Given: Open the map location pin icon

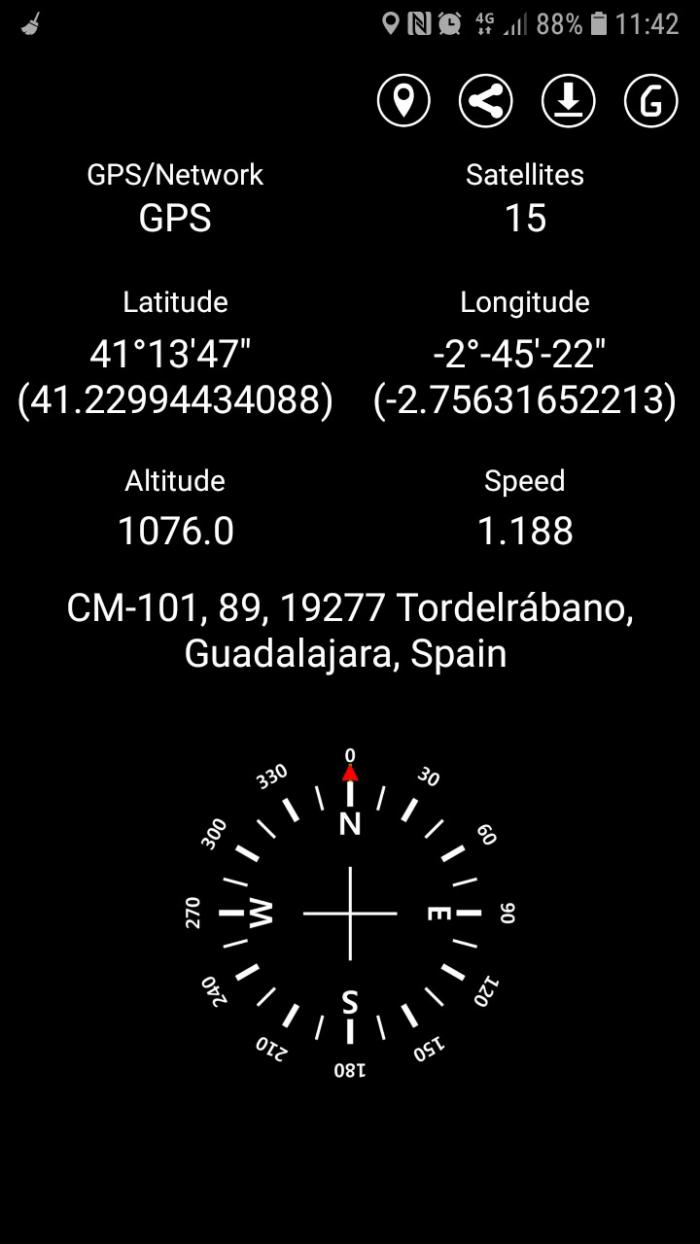Looking at the screenshot, I should click(404, 100).
